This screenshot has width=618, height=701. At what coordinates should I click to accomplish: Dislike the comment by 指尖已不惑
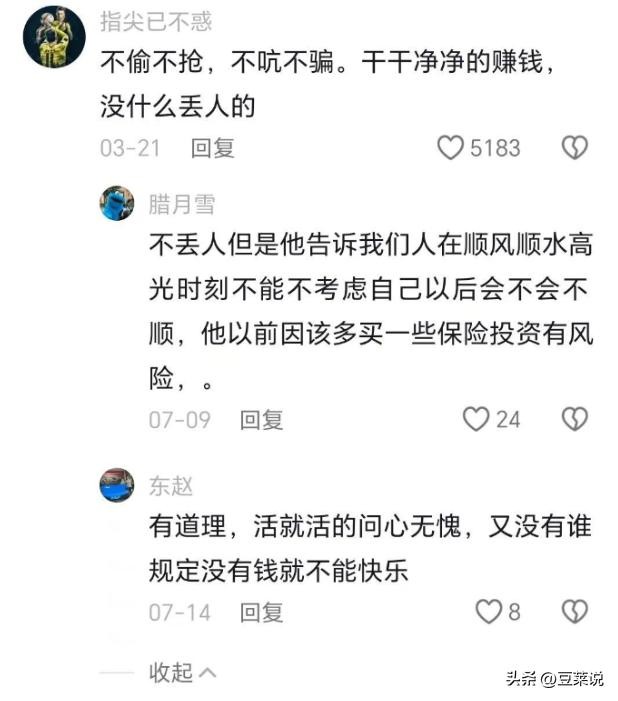tap(573, 148)
